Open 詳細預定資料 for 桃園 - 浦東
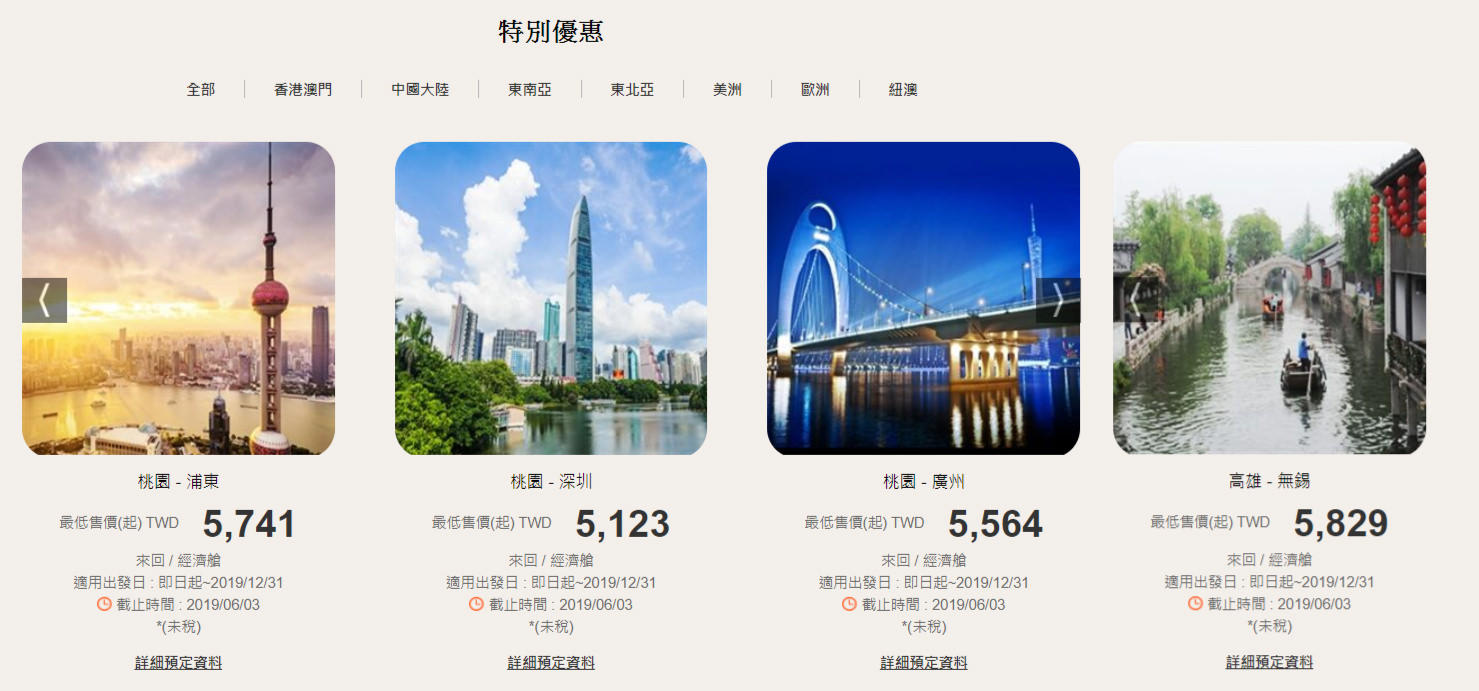 click(178, 663)
